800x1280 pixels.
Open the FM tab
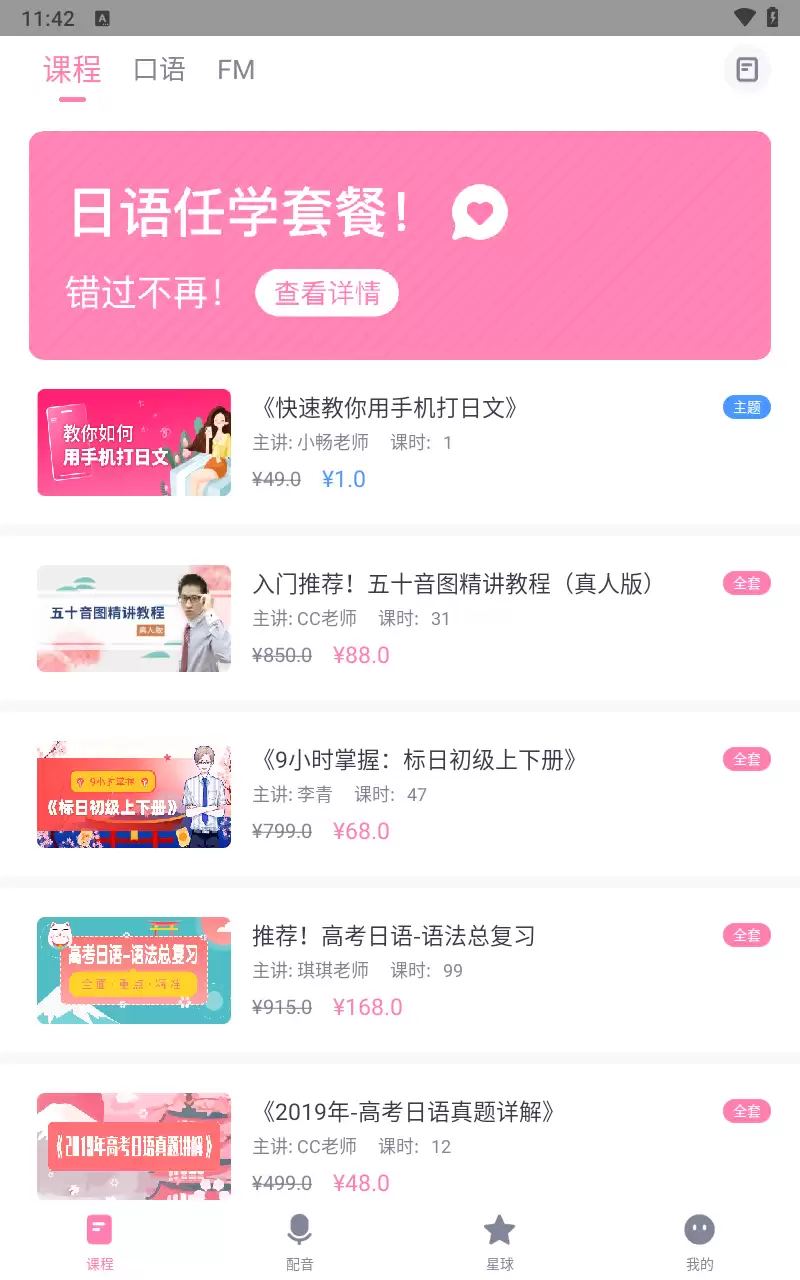click(236, 70)
